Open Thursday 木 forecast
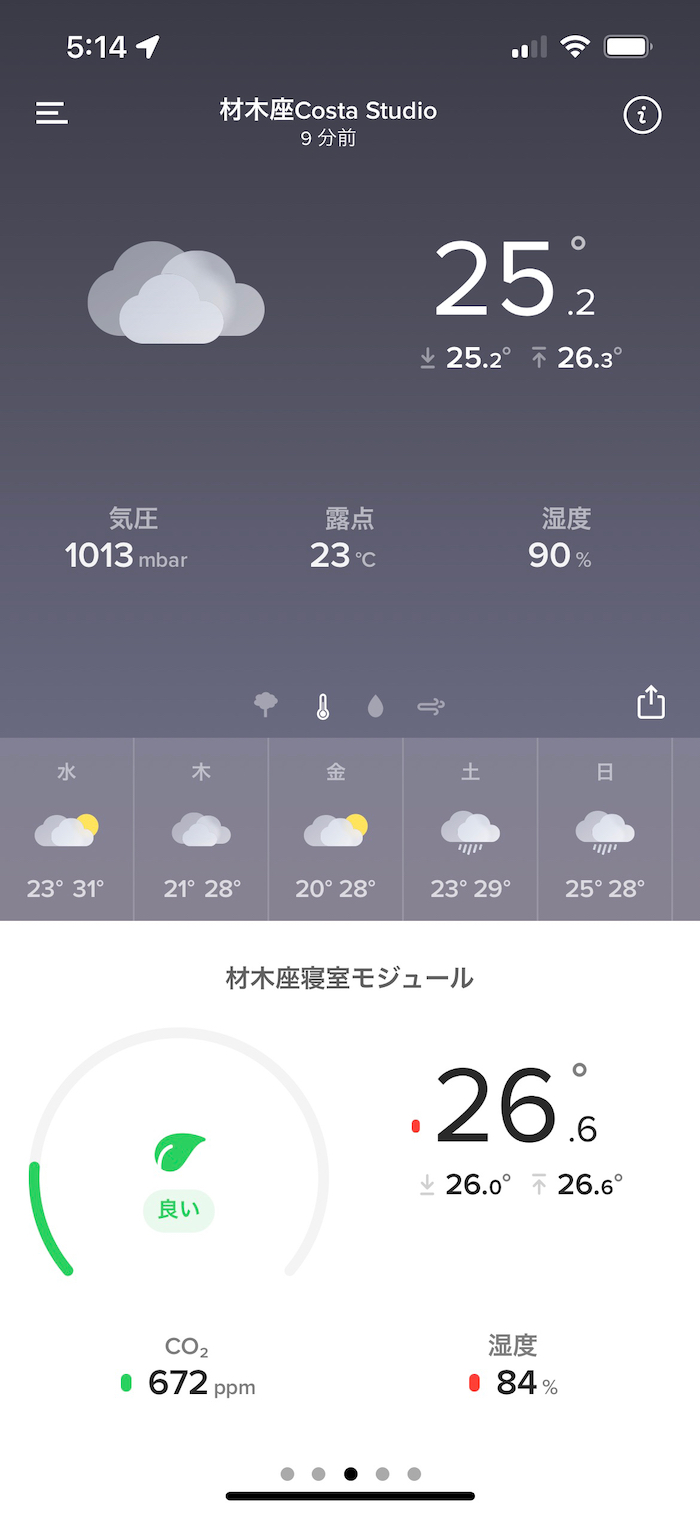Viewport: 700px width, 1515px height. point(201,829)
